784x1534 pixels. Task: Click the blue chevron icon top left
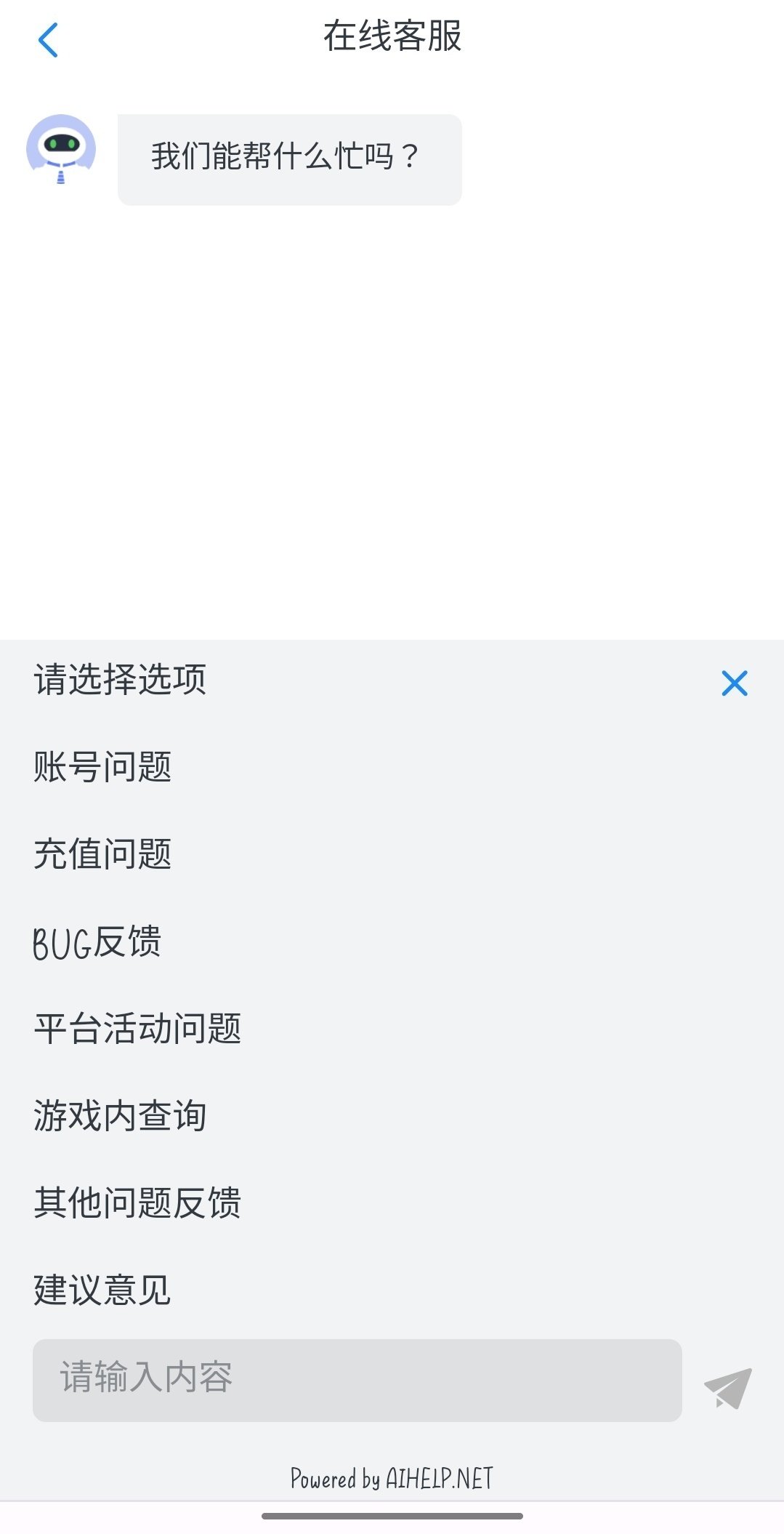point(48,40)
